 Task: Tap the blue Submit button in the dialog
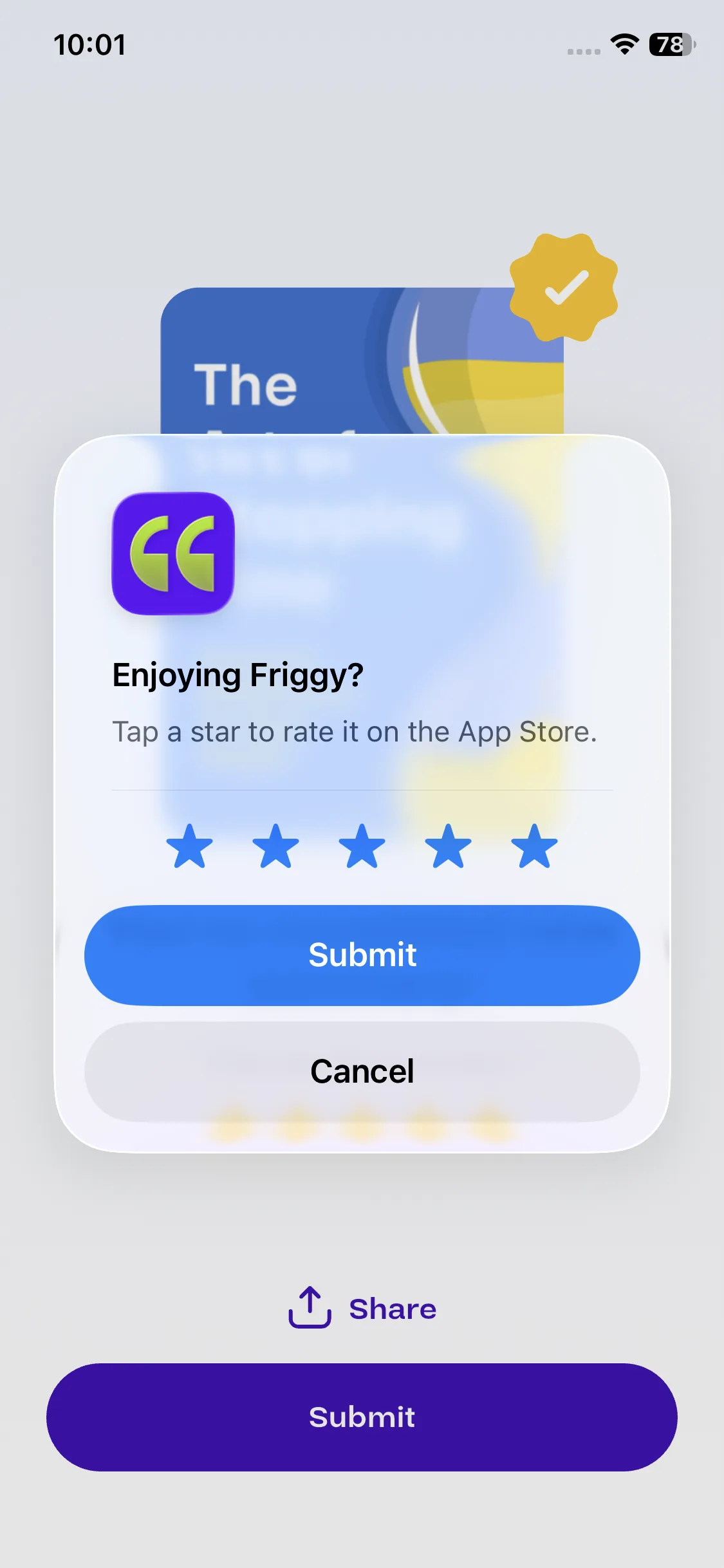[x=362, y=955]
